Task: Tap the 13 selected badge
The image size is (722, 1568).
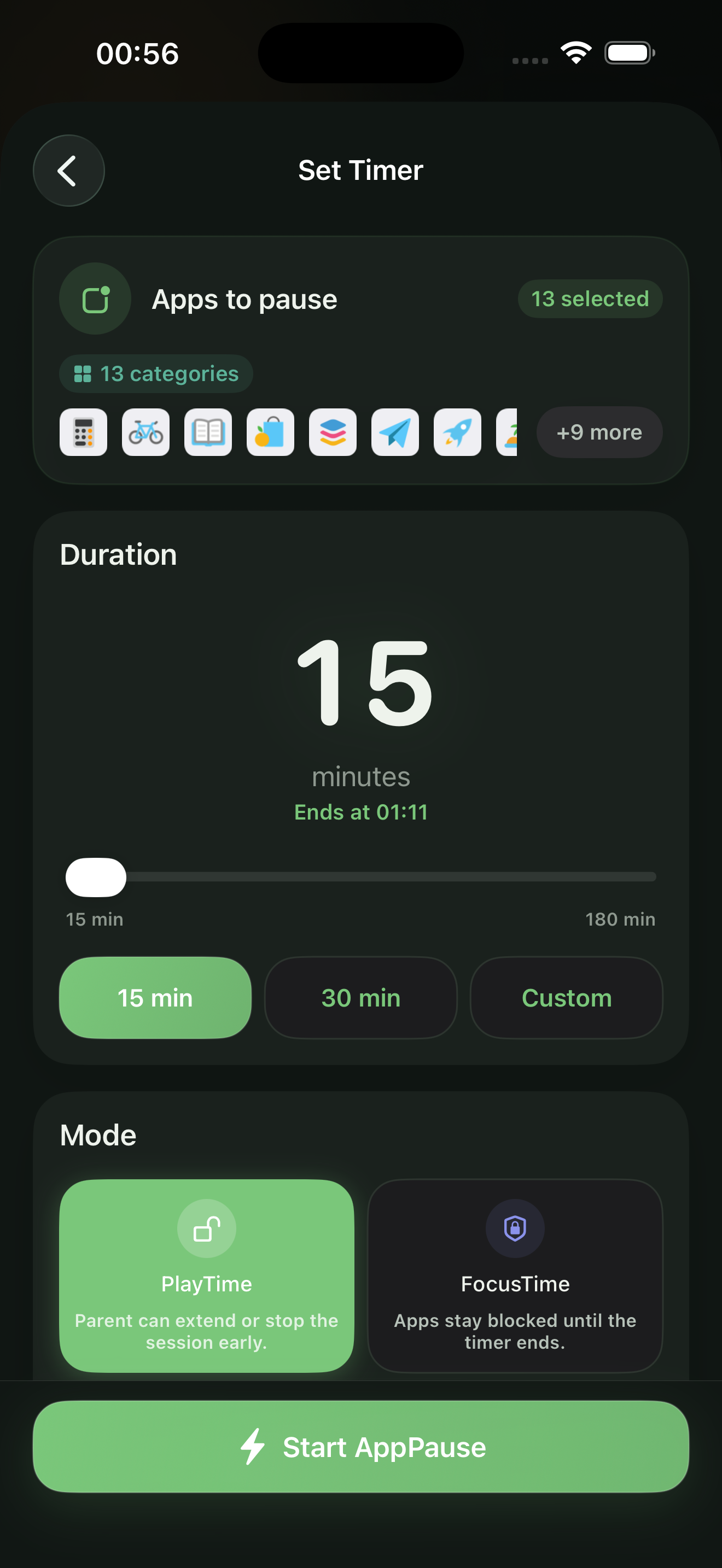Action: (x=589, y=299)
